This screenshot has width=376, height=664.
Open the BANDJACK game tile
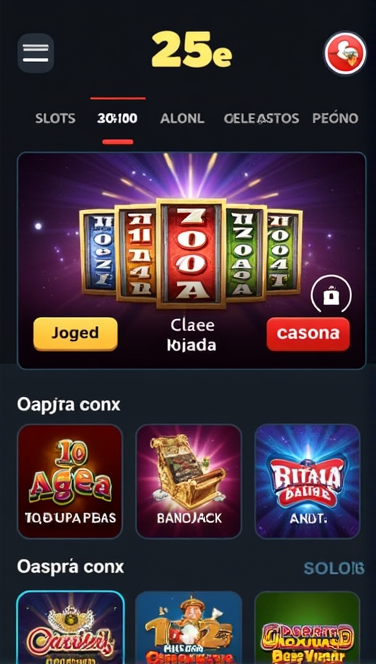pyautogui.click(x=189, y=481)
